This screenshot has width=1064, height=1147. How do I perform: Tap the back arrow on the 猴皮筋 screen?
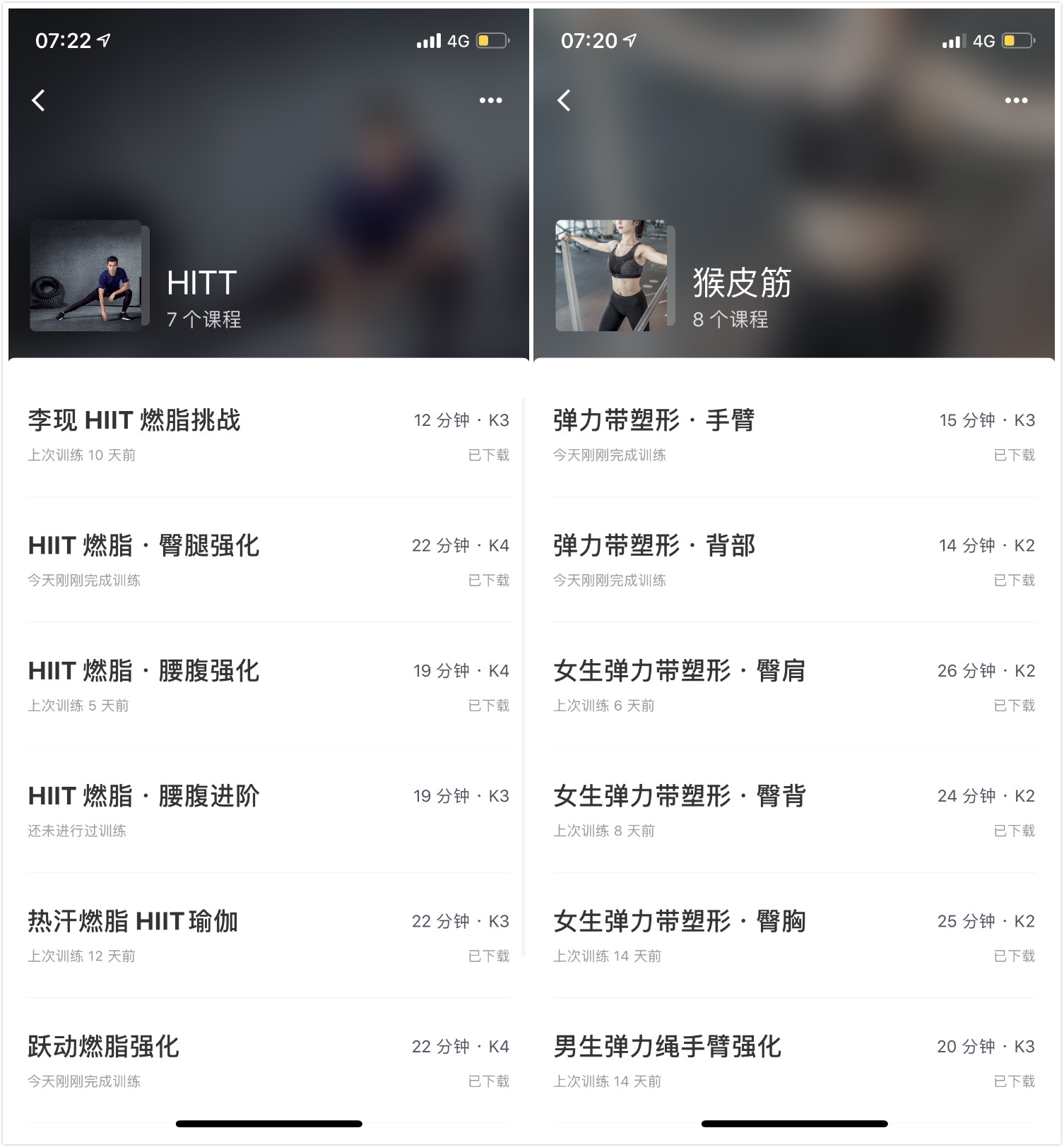pos(563,100)
